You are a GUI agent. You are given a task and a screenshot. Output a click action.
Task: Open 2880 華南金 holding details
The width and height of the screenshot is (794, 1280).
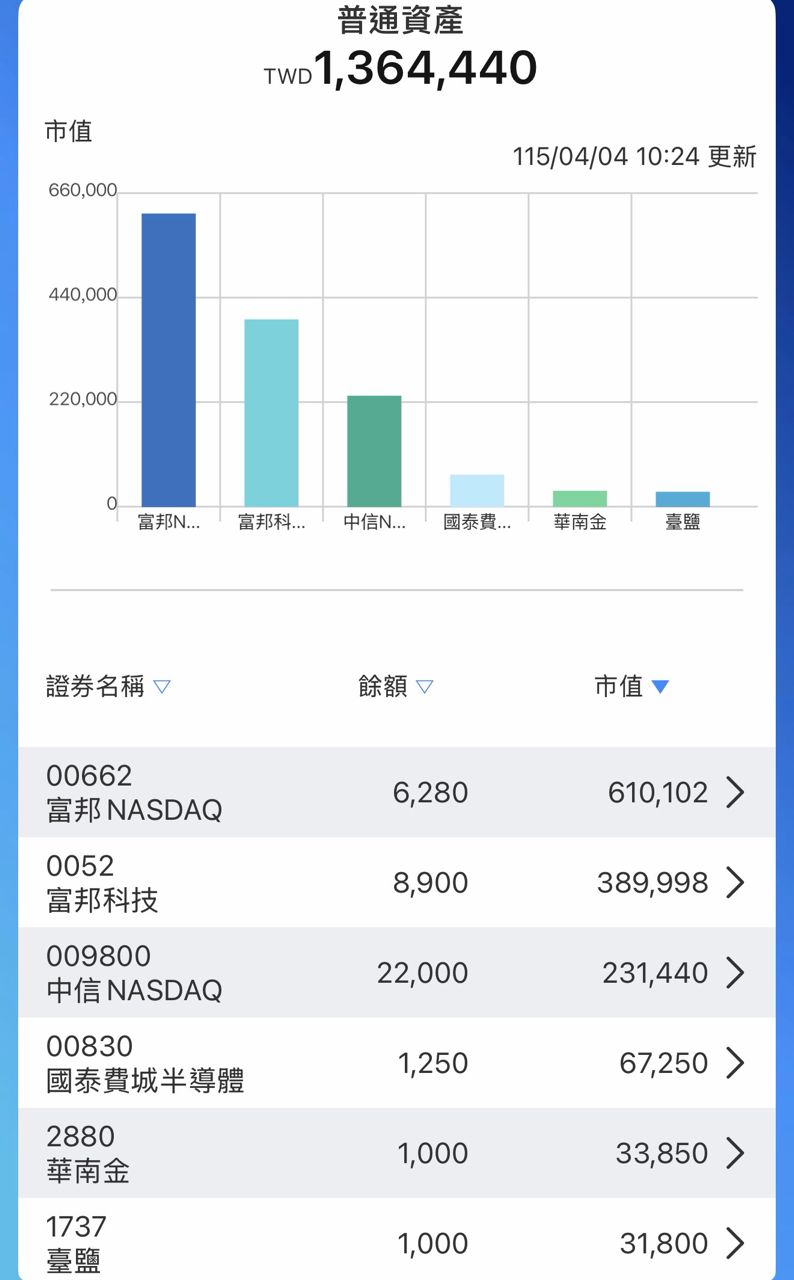pos(396,1153)
